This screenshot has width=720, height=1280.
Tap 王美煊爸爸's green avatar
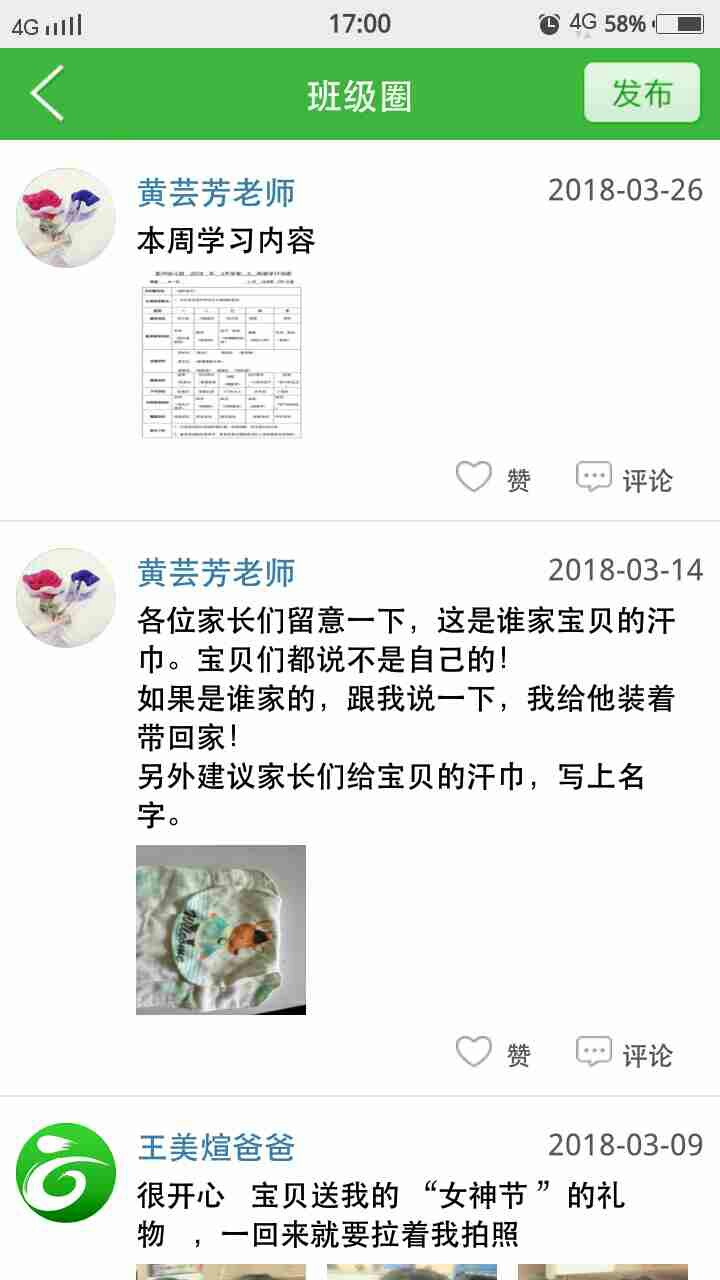click(66, 1173)
